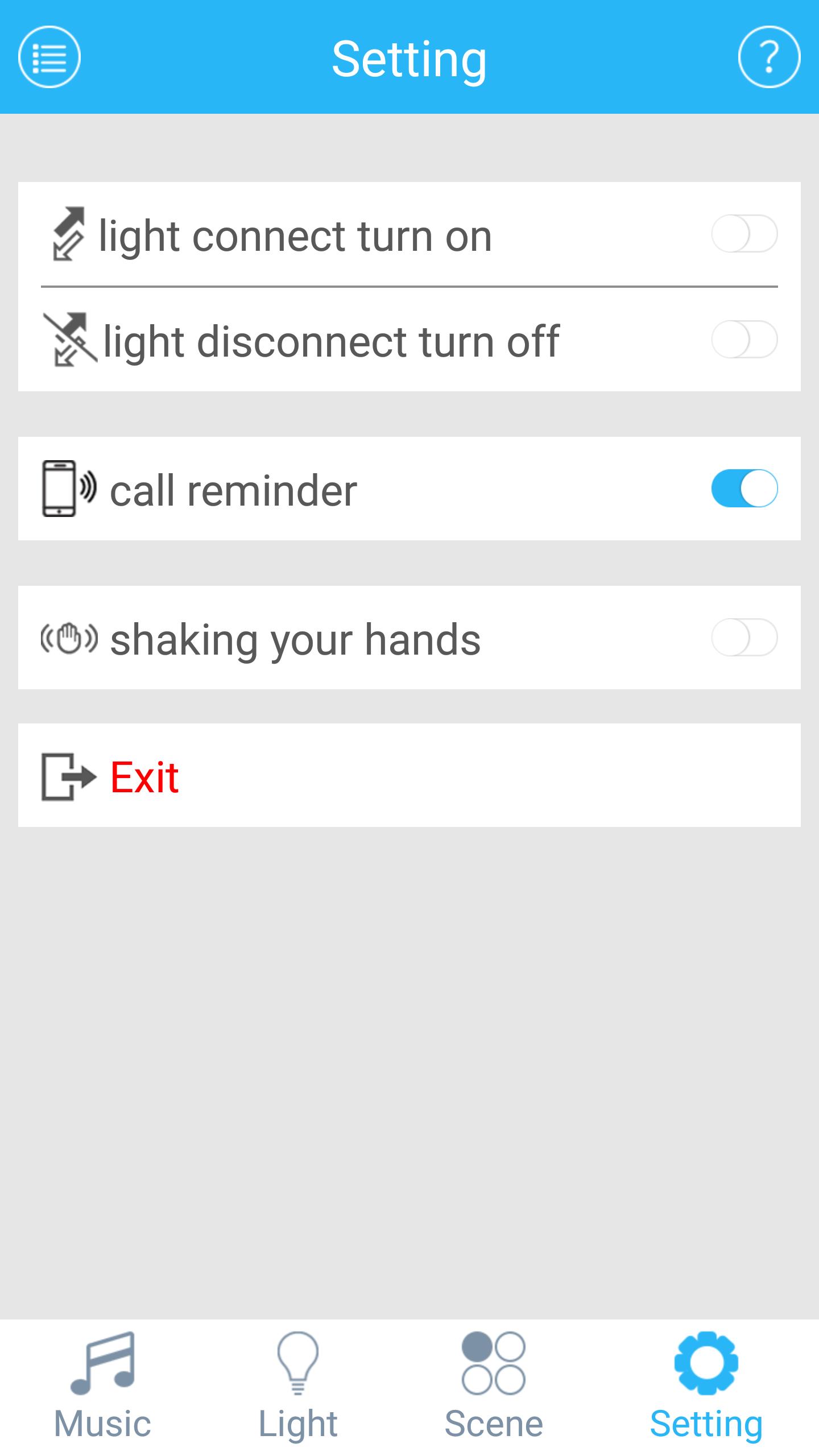The width and height of the screenshot is (819, 1456).
Task: Open the list menu icon
Action: pyautogui.click(x=49, y=57)
